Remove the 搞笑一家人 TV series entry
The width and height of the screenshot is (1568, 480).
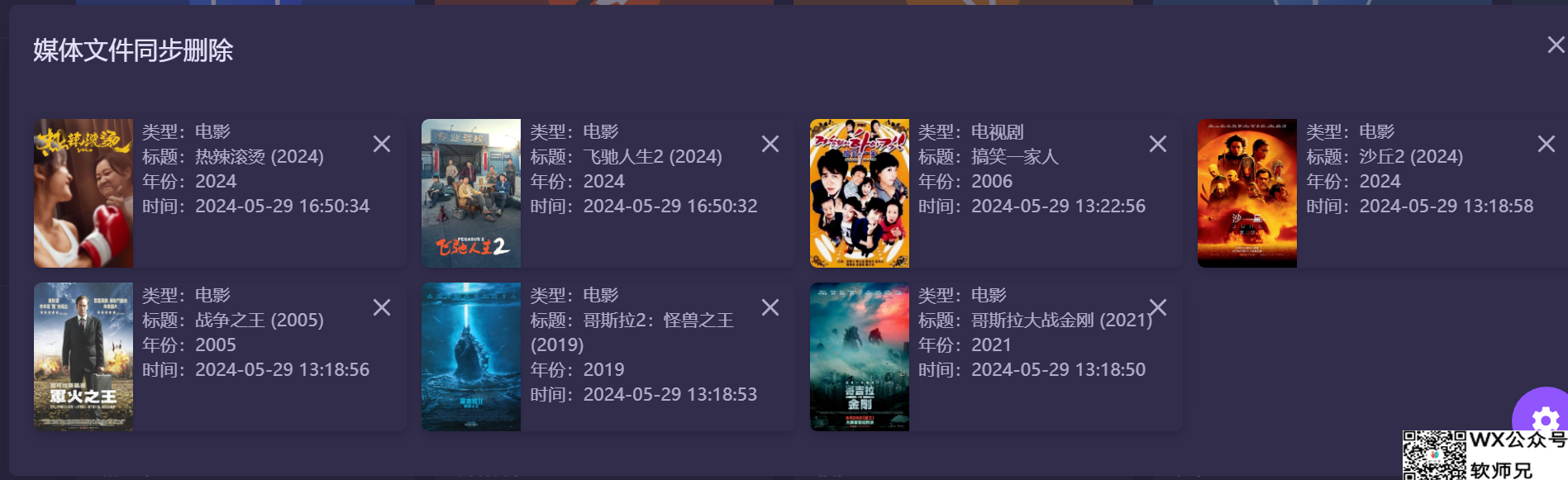[1158, 144]
